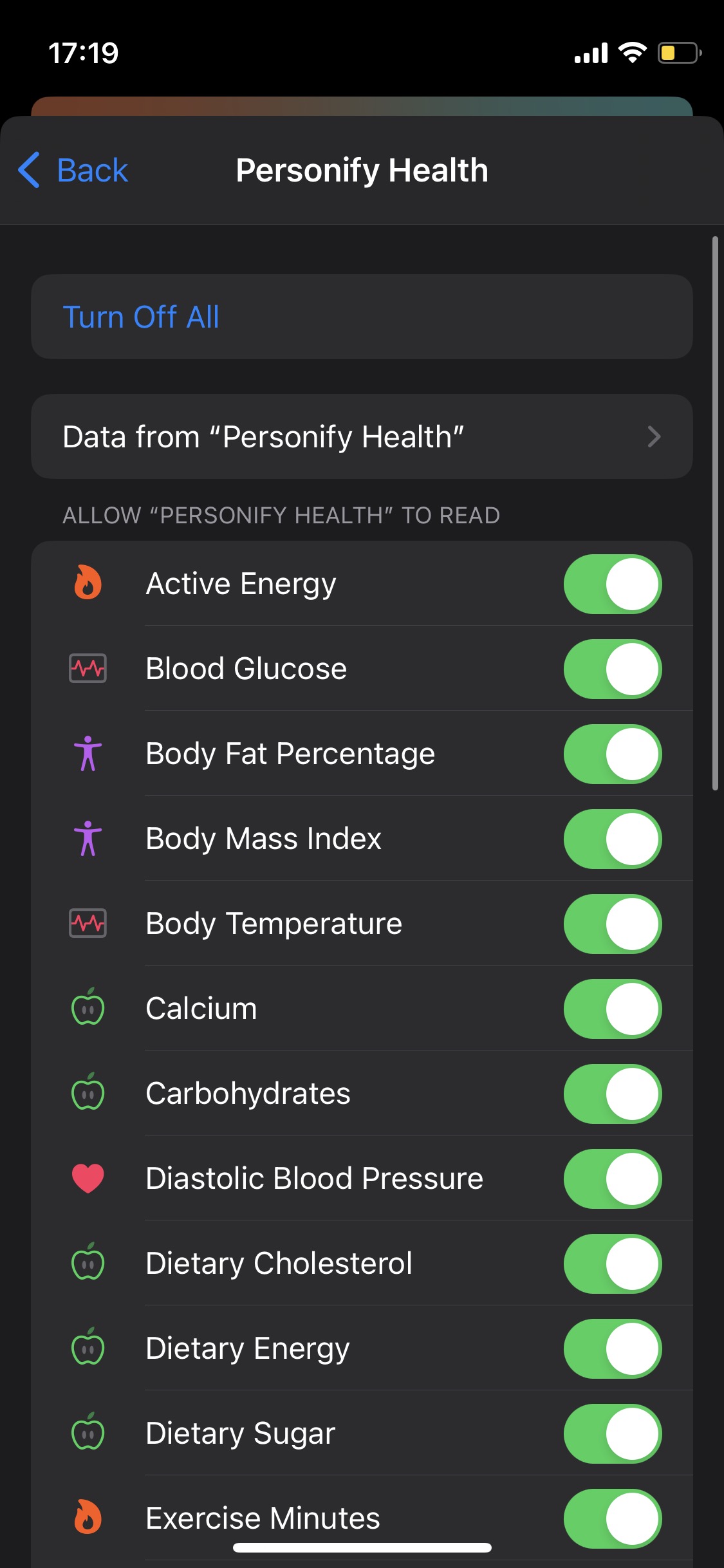Select the waveform icon next to Blood Glucose
The image size is (724, 1568).
point(88,668)
